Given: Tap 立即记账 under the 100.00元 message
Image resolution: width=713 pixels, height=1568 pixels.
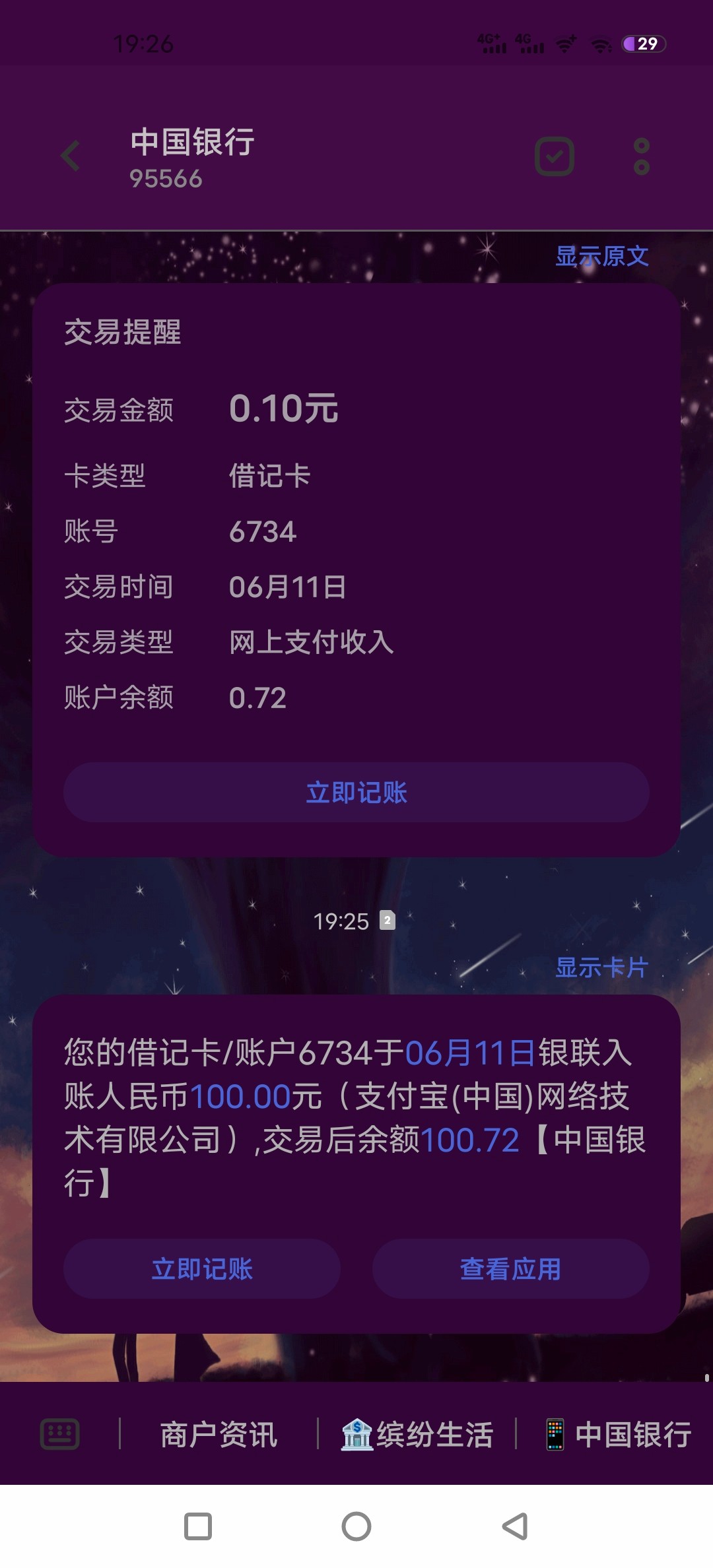Looking at the screenshot, I should 202,1269.
